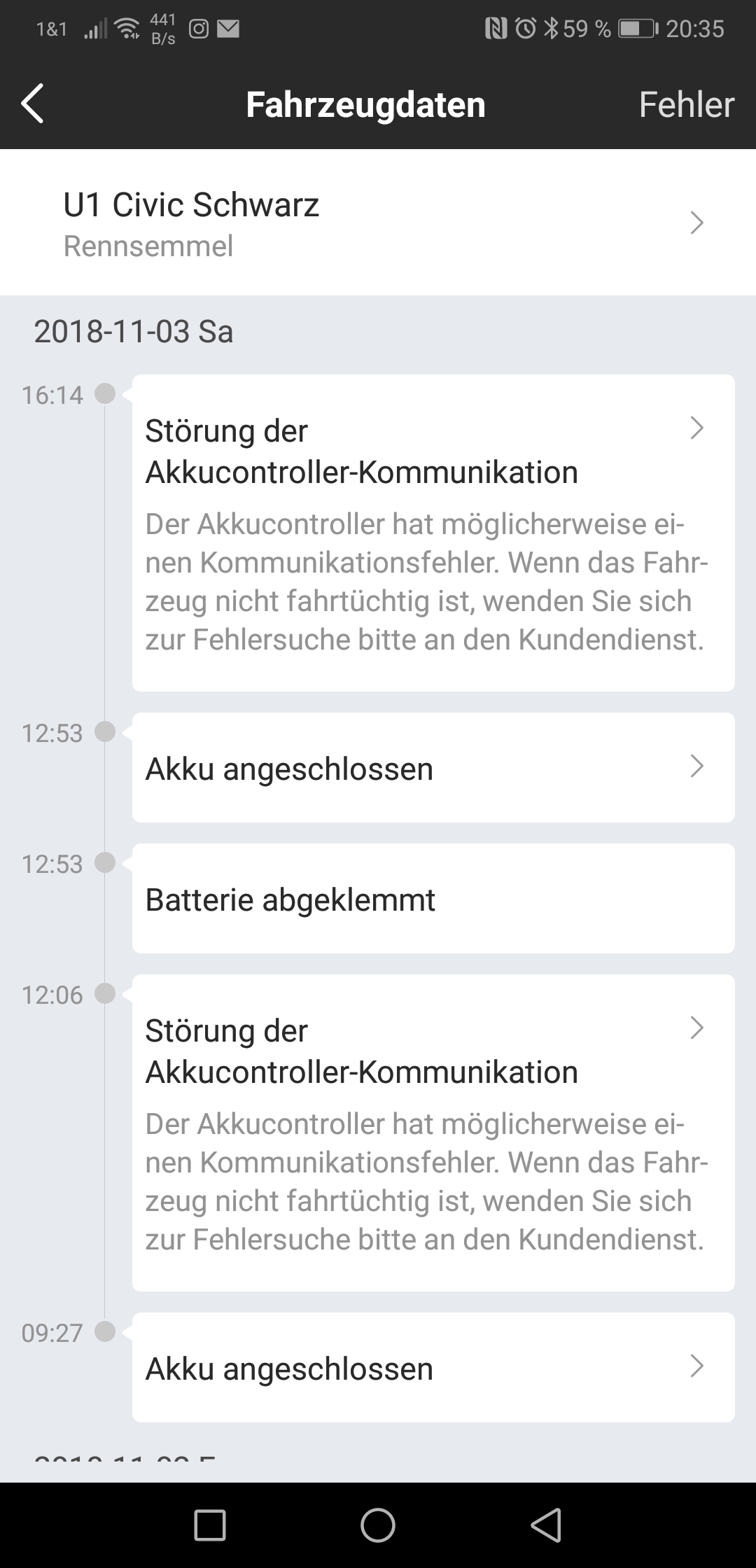Open vehicle U1 Civic Schwarz details
This screenshot has width=756, height=1568.
click(x=378, y=223)
